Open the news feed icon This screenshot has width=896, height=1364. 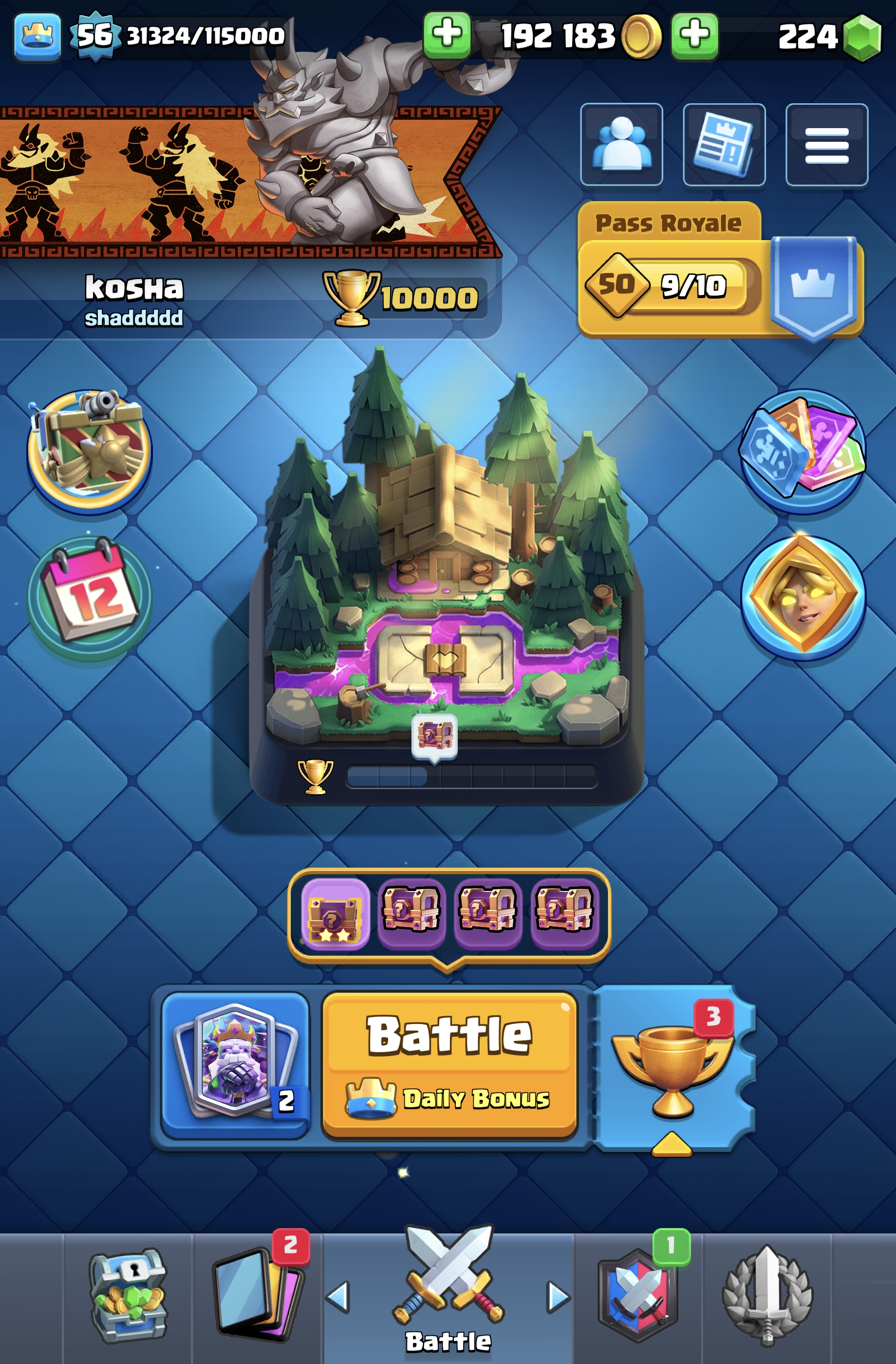(x=724, y=144)
